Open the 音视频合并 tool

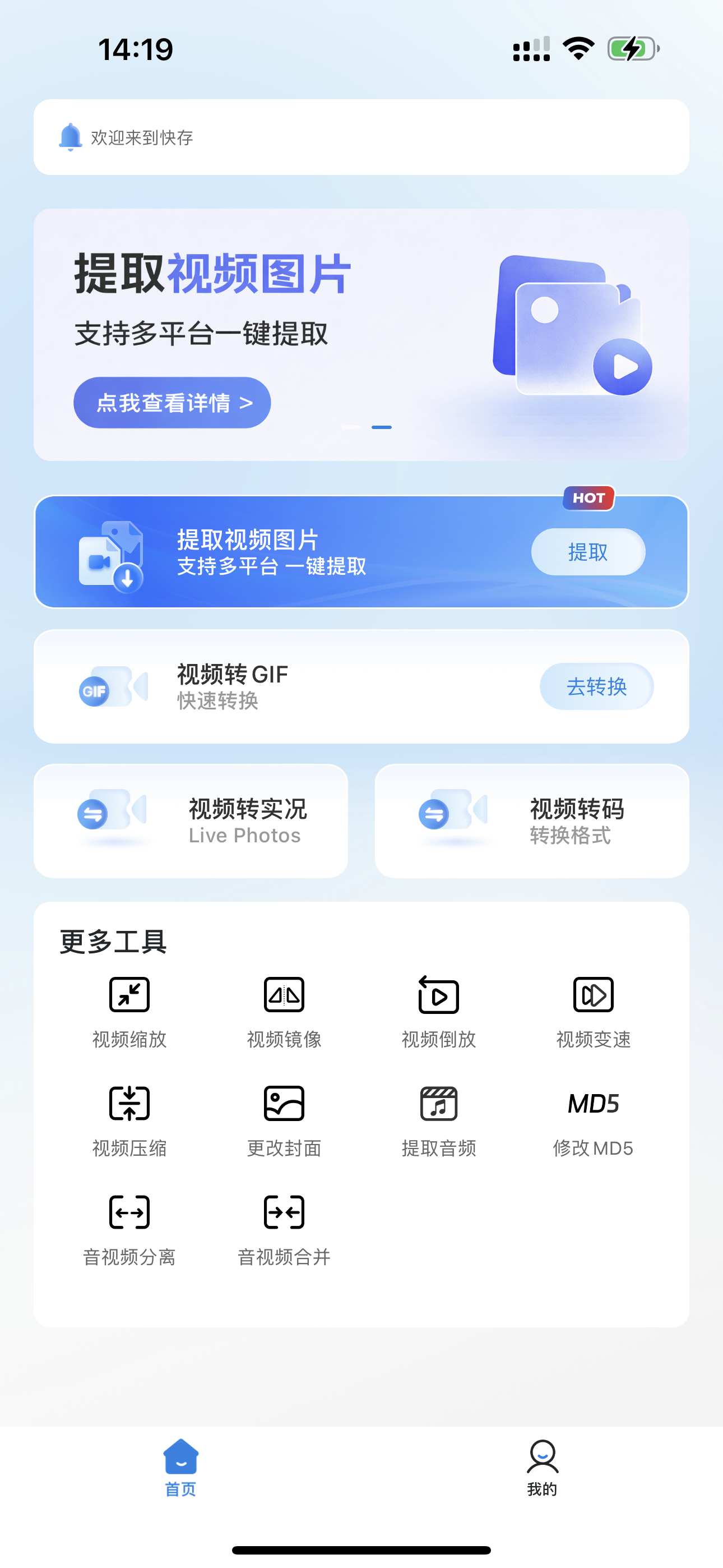pos(284,1229)
